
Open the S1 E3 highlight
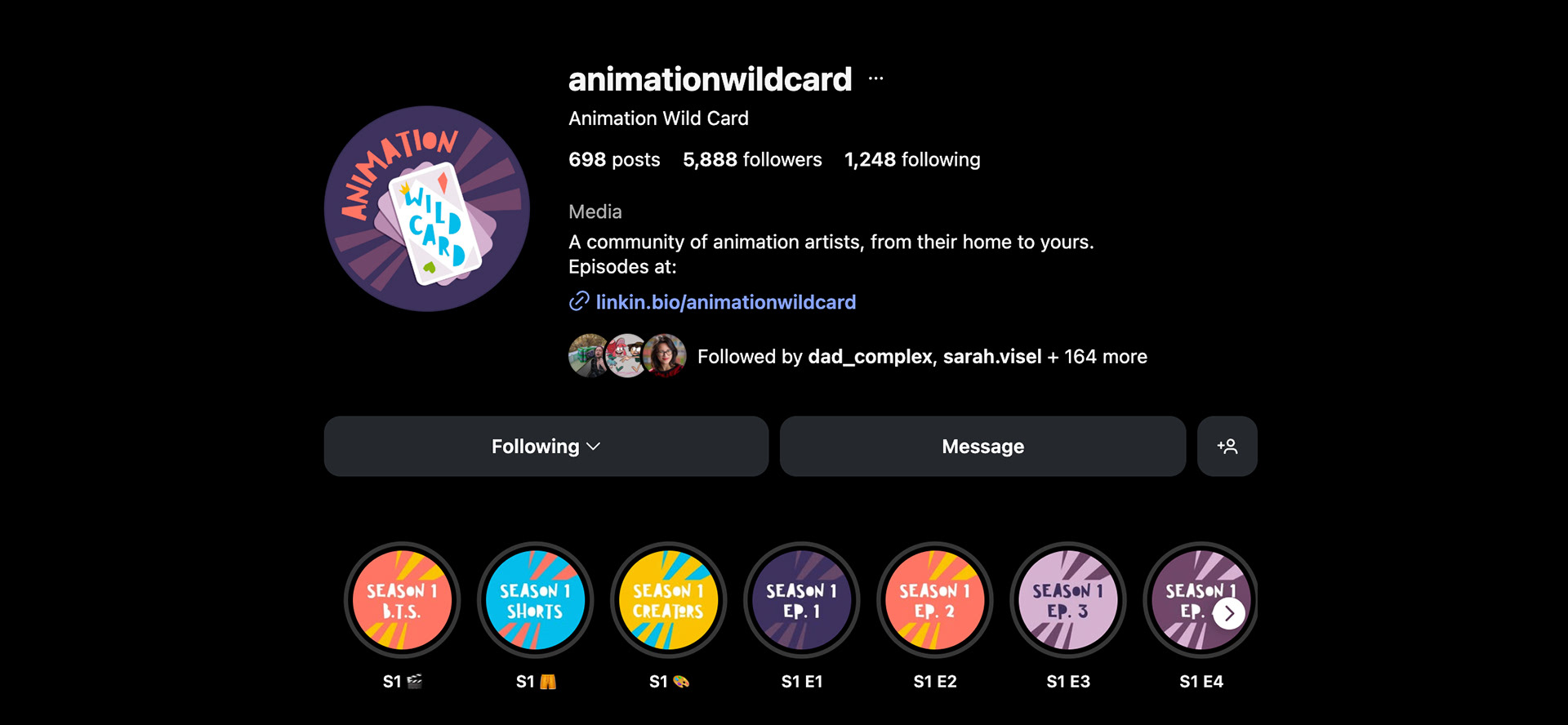1067,600
